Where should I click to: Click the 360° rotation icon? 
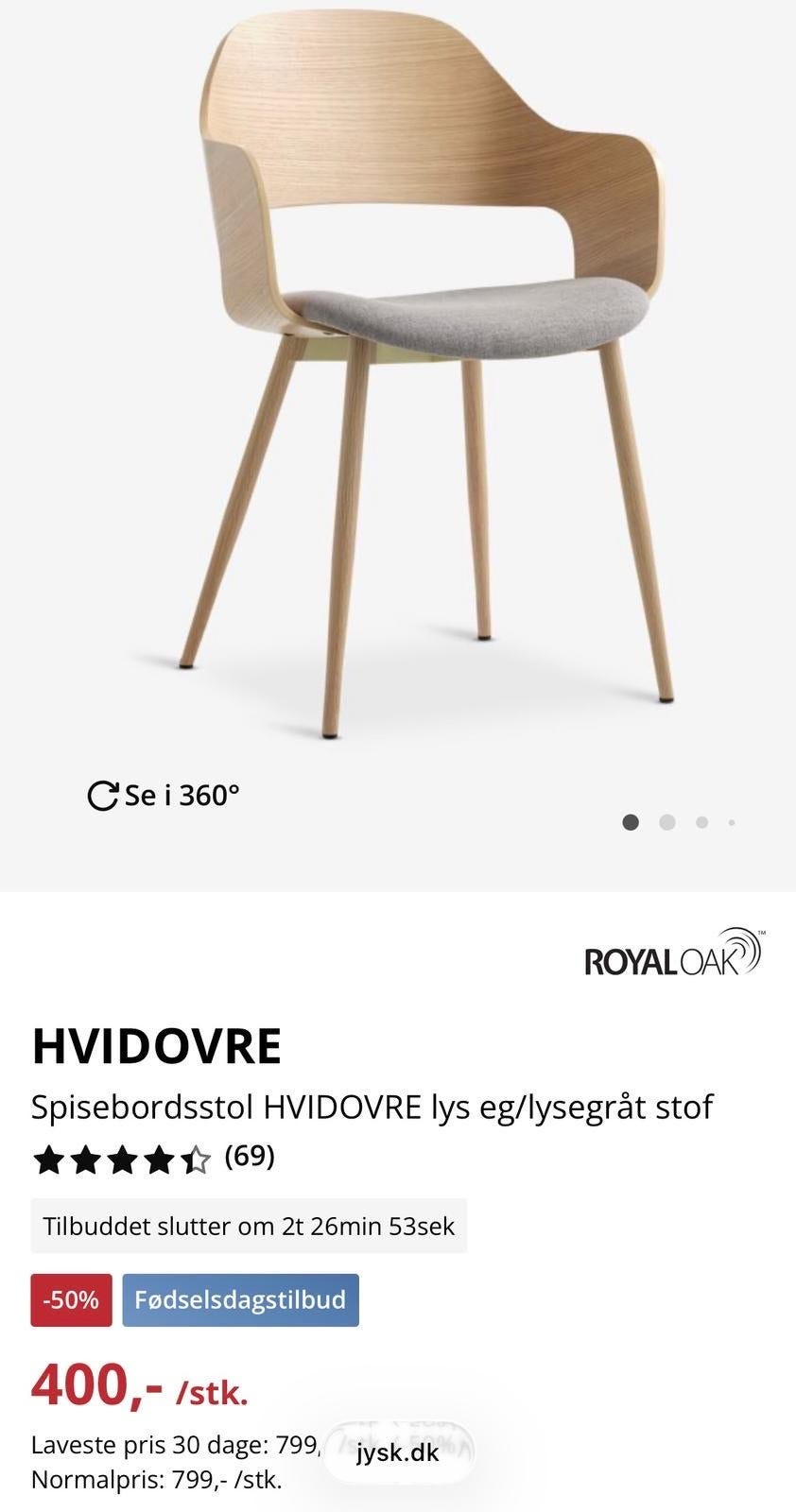pyautogui.click(x=104, y=796)
